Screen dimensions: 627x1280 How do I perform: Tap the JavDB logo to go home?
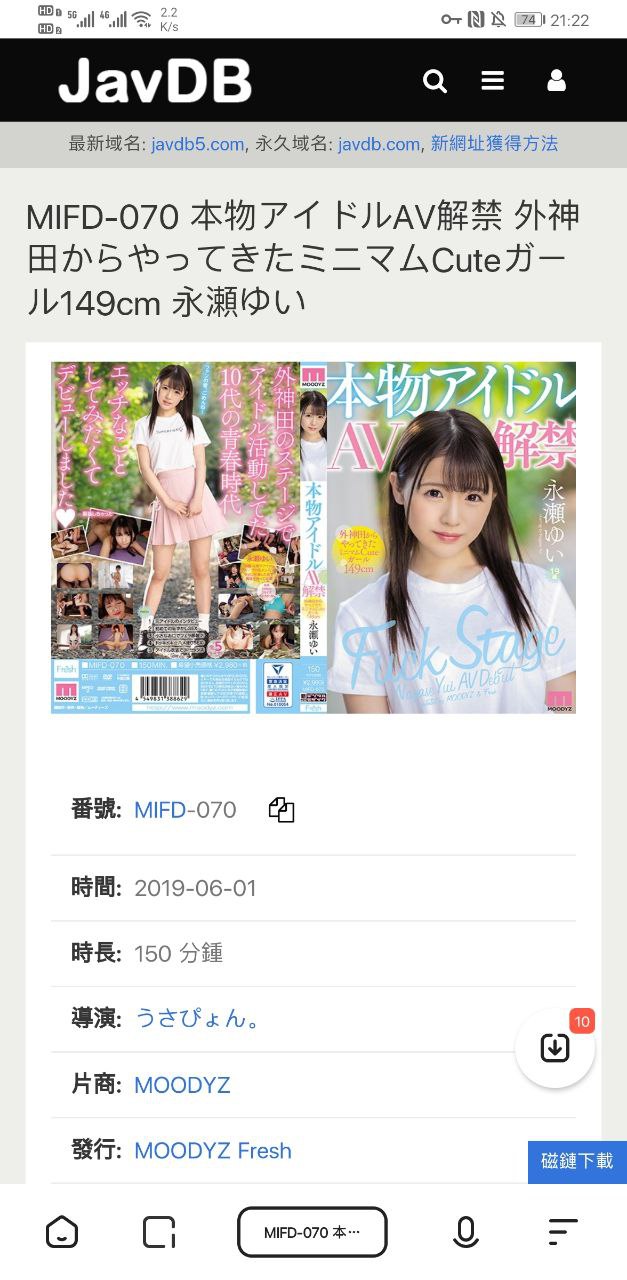[x=155, y=81]
